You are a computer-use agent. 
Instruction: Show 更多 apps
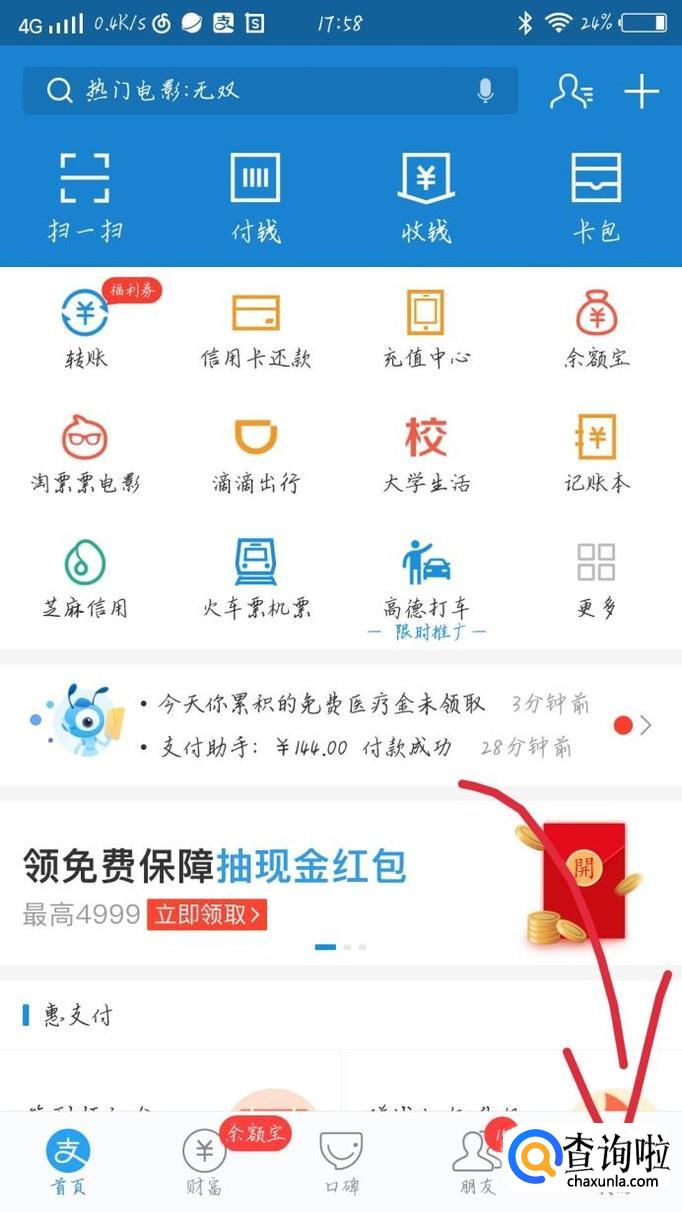pyautogui.click(x=596, y=577)
